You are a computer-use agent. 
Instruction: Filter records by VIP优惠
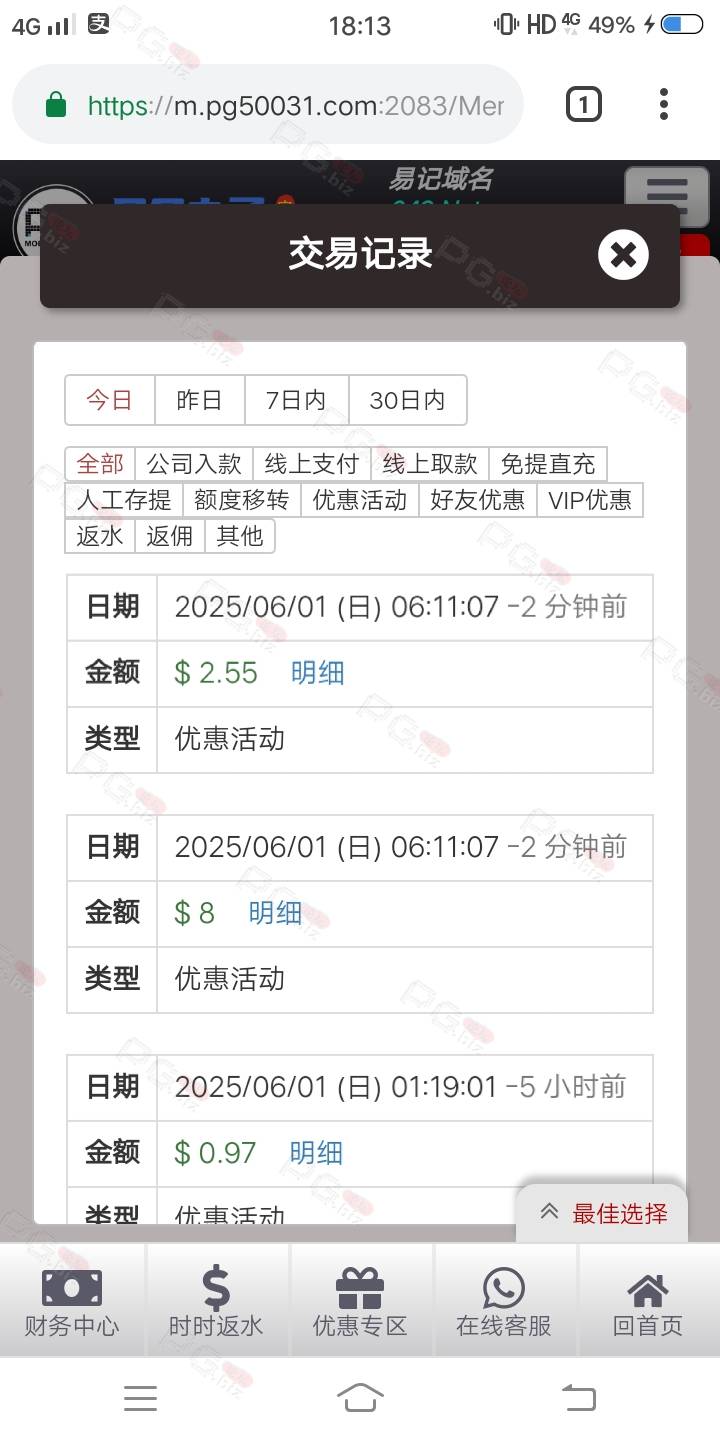click(x=590, y=500)
